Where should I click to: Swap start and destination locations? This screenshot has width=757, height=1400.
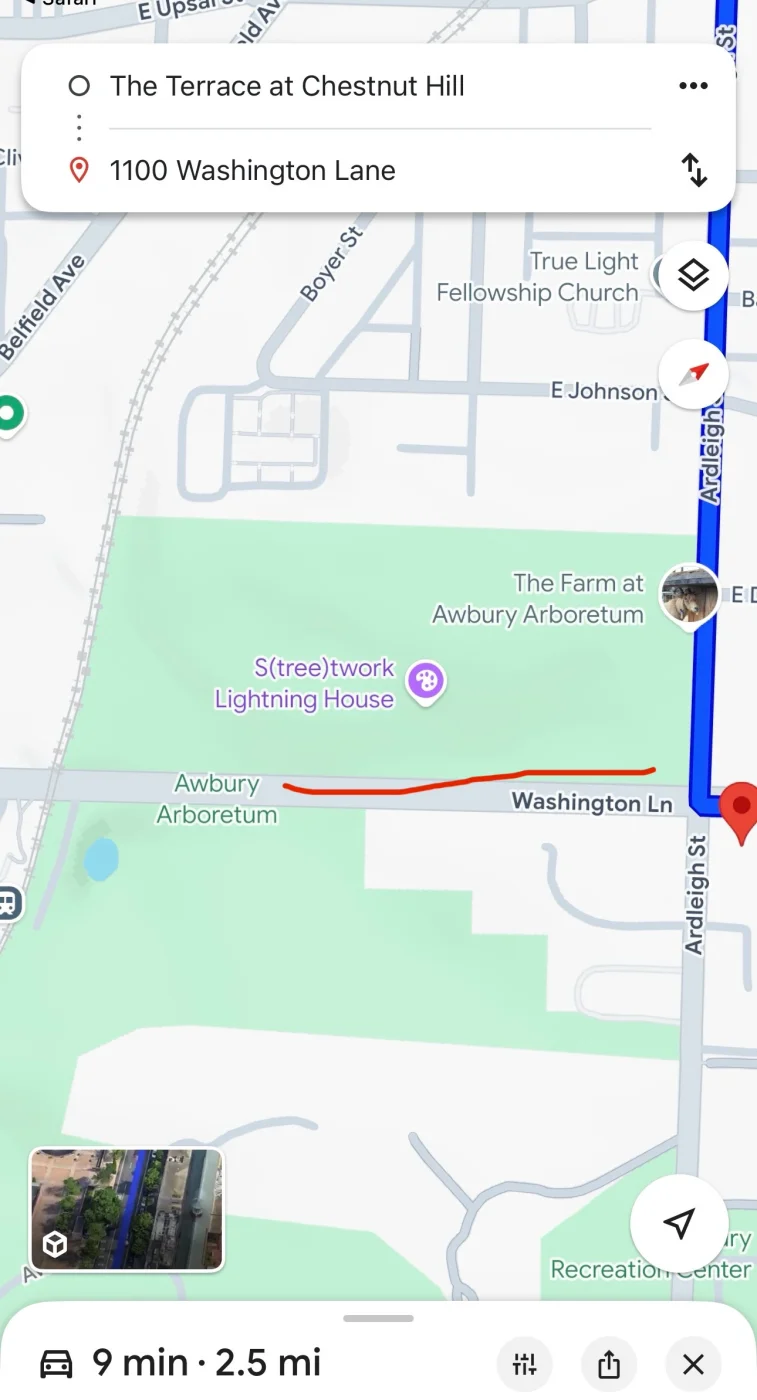[x=694, y=170]
